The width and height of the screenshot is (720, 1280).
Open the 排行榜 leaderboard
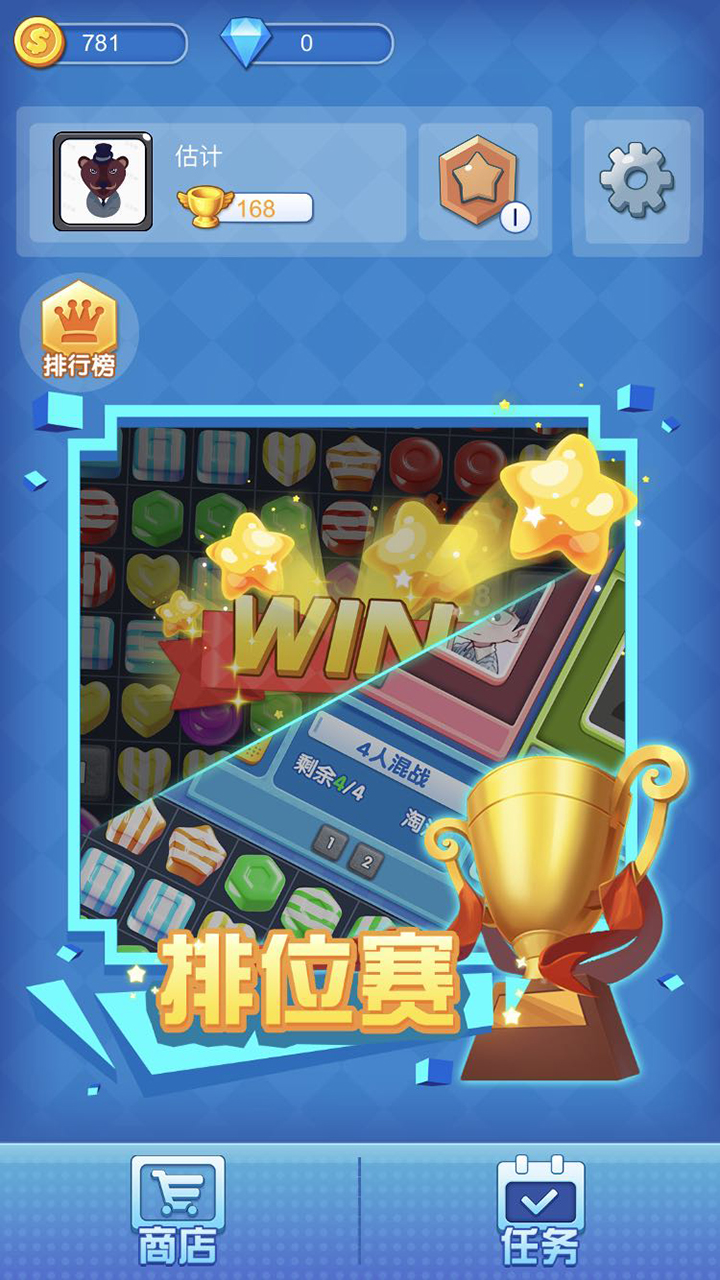coord(79,331)
